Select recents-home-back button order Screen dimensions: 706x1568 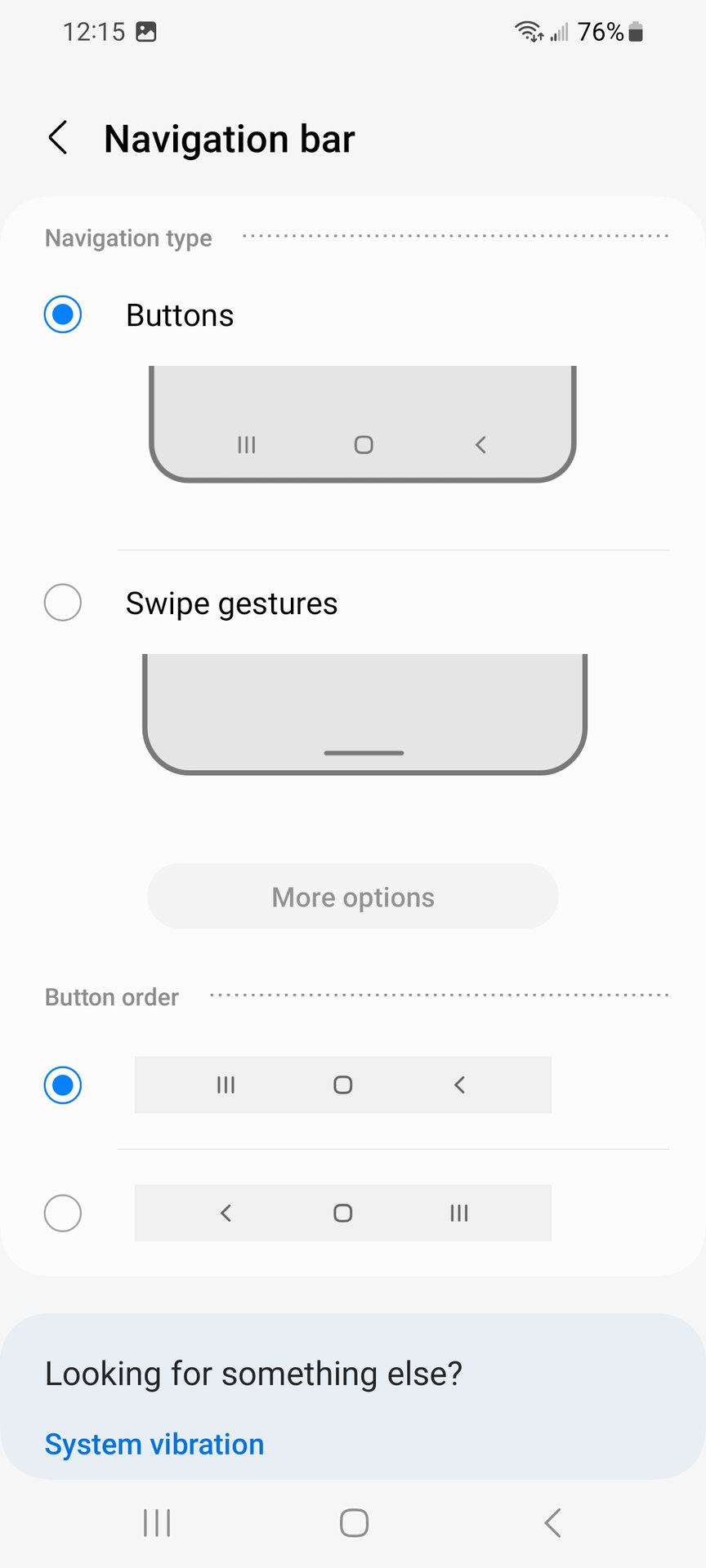pos(63,1085)
